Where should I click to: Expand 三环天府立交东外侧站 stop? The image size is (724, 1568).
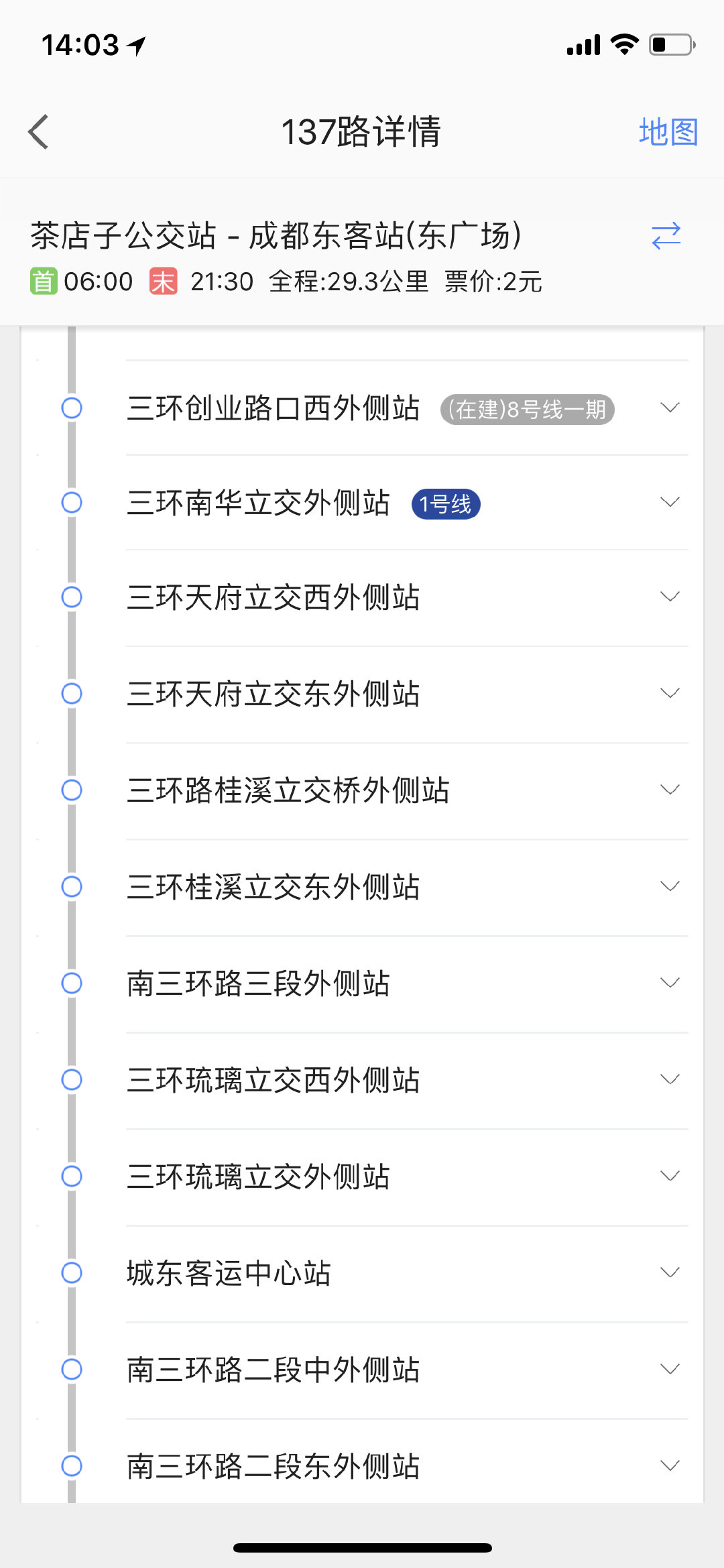coord(670,693)
